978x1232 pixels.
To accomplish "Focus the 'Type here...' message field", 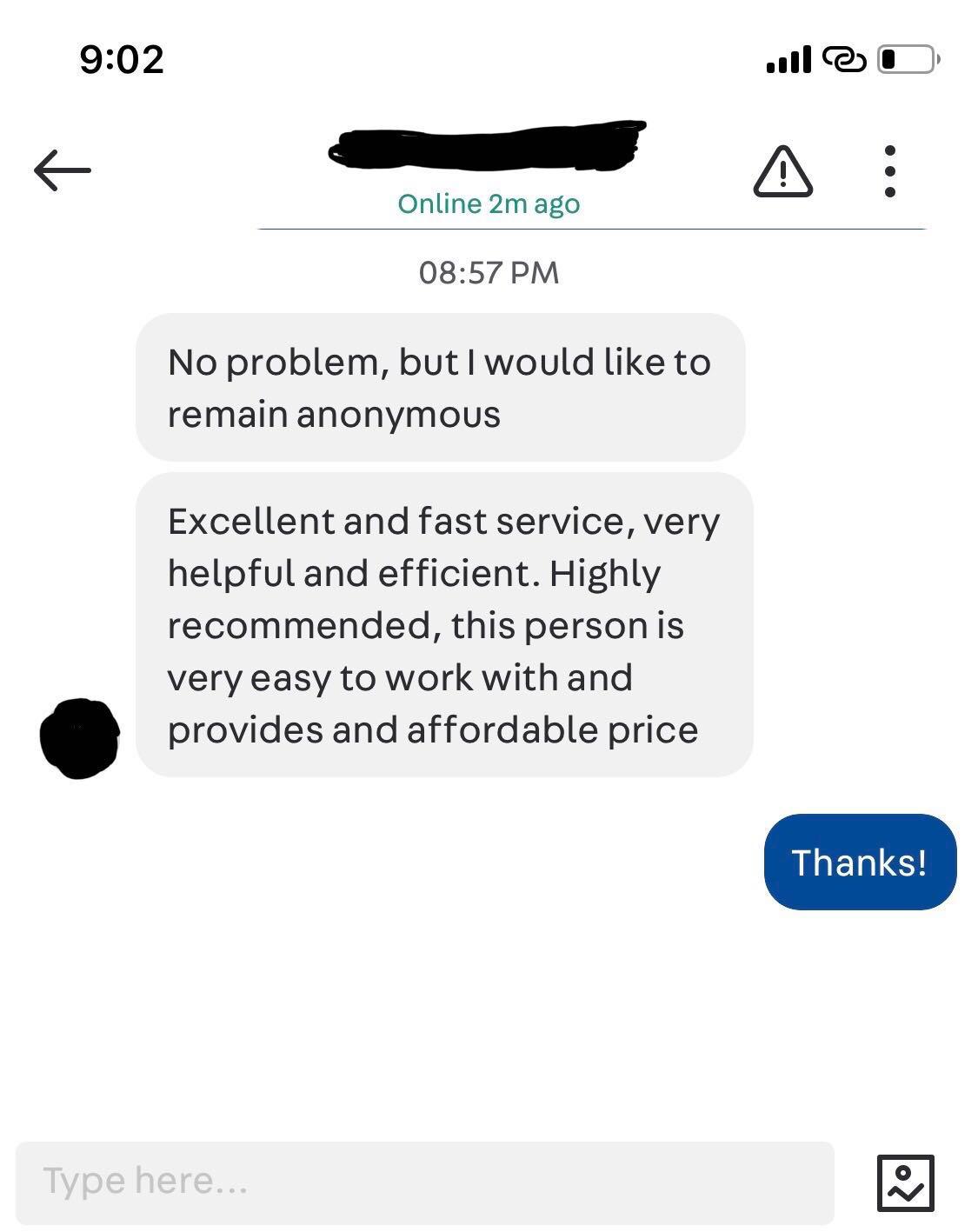I will pos(424,1182).
